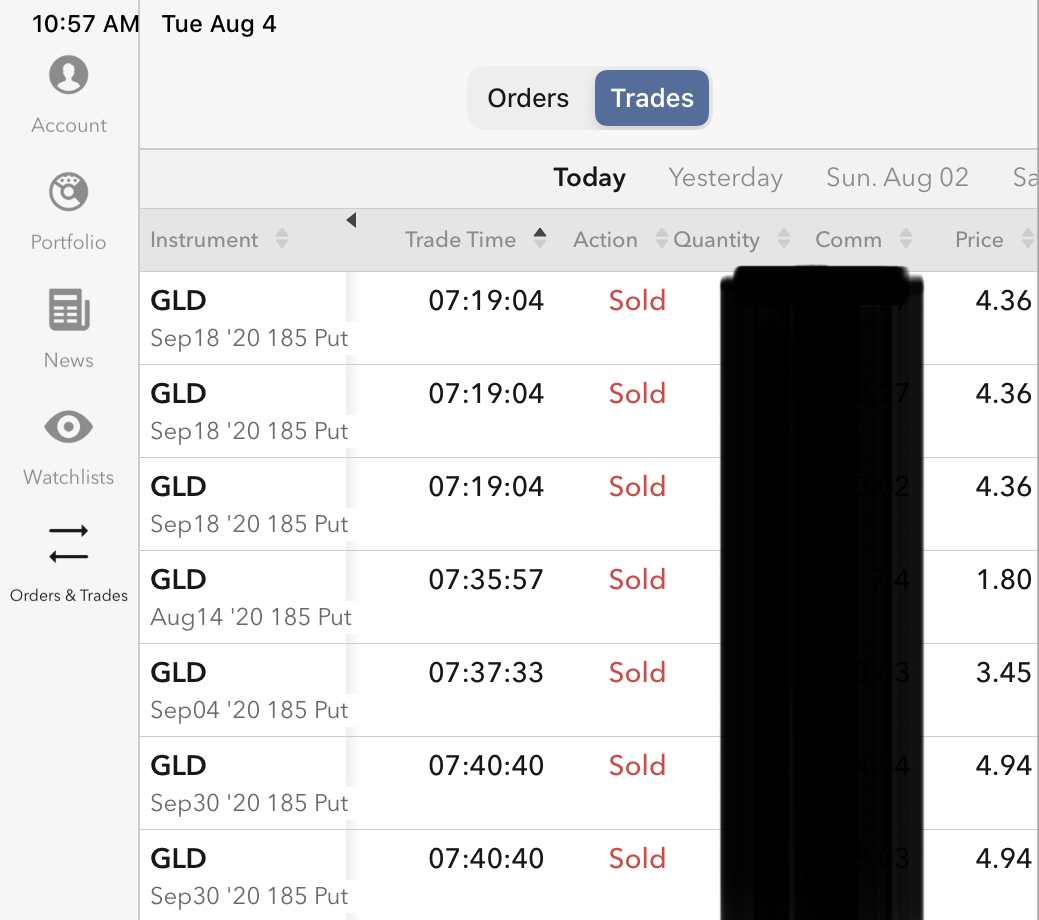View trades for Sun. Aug 02

pos(897,178)
